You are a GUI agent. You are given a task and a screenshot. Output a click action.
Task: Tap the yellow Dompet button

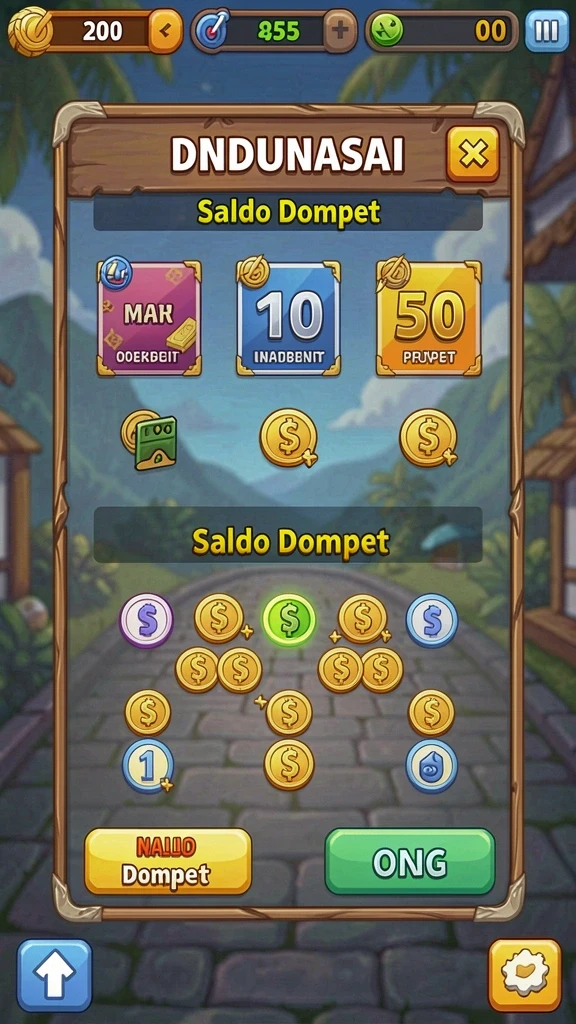click(x=168, y=861)
